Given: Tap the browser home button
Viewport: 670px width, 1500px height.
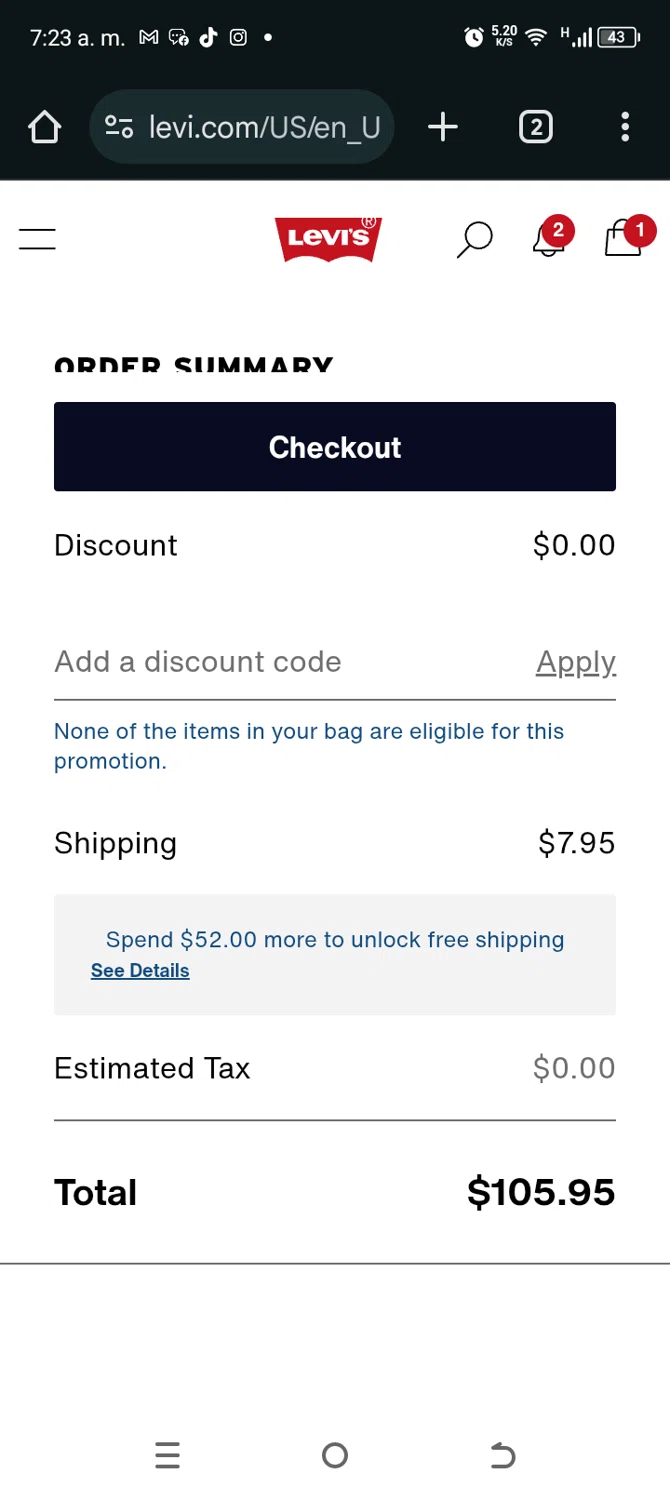Looking at the screenshot, I should tap(44, 127).
